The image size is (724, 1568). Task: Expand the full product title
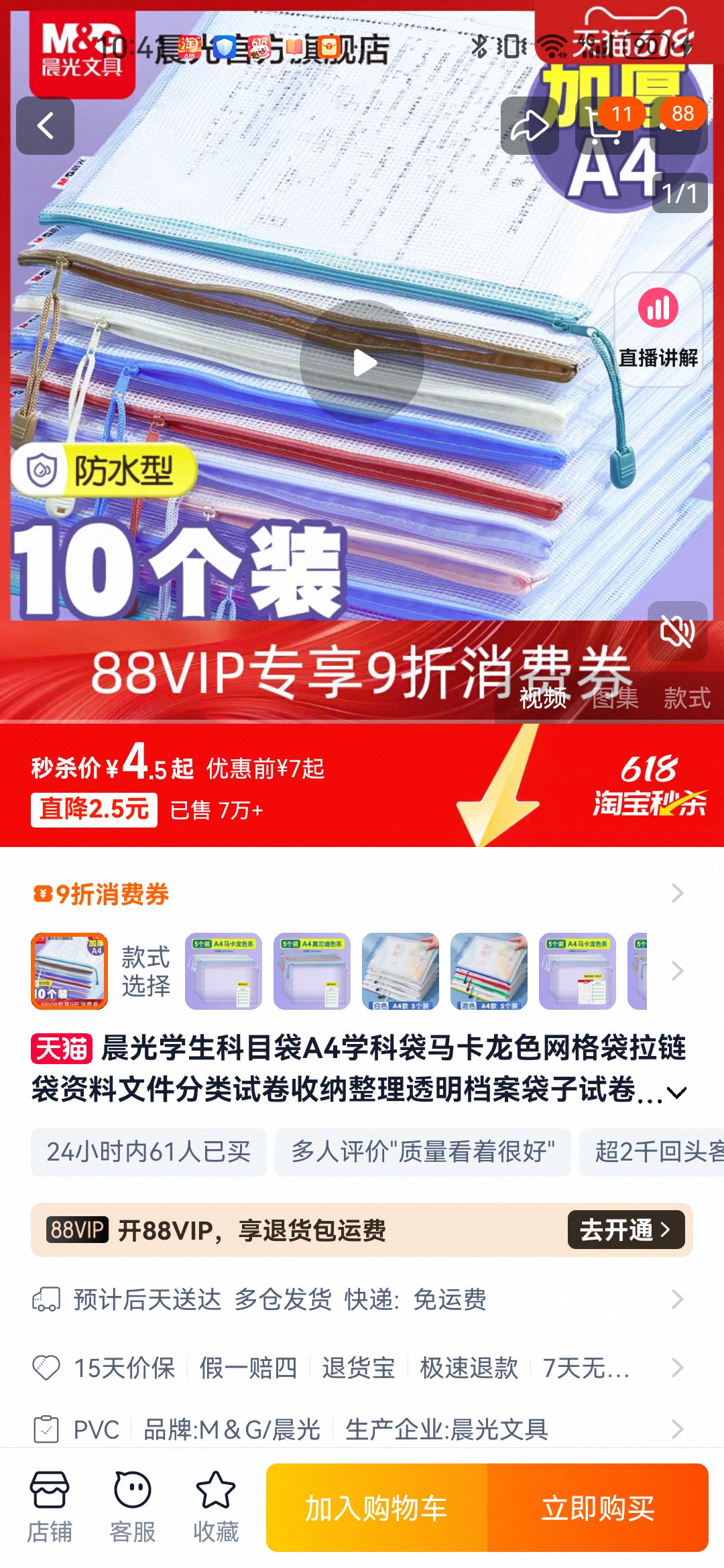[x=677, y=1093]
